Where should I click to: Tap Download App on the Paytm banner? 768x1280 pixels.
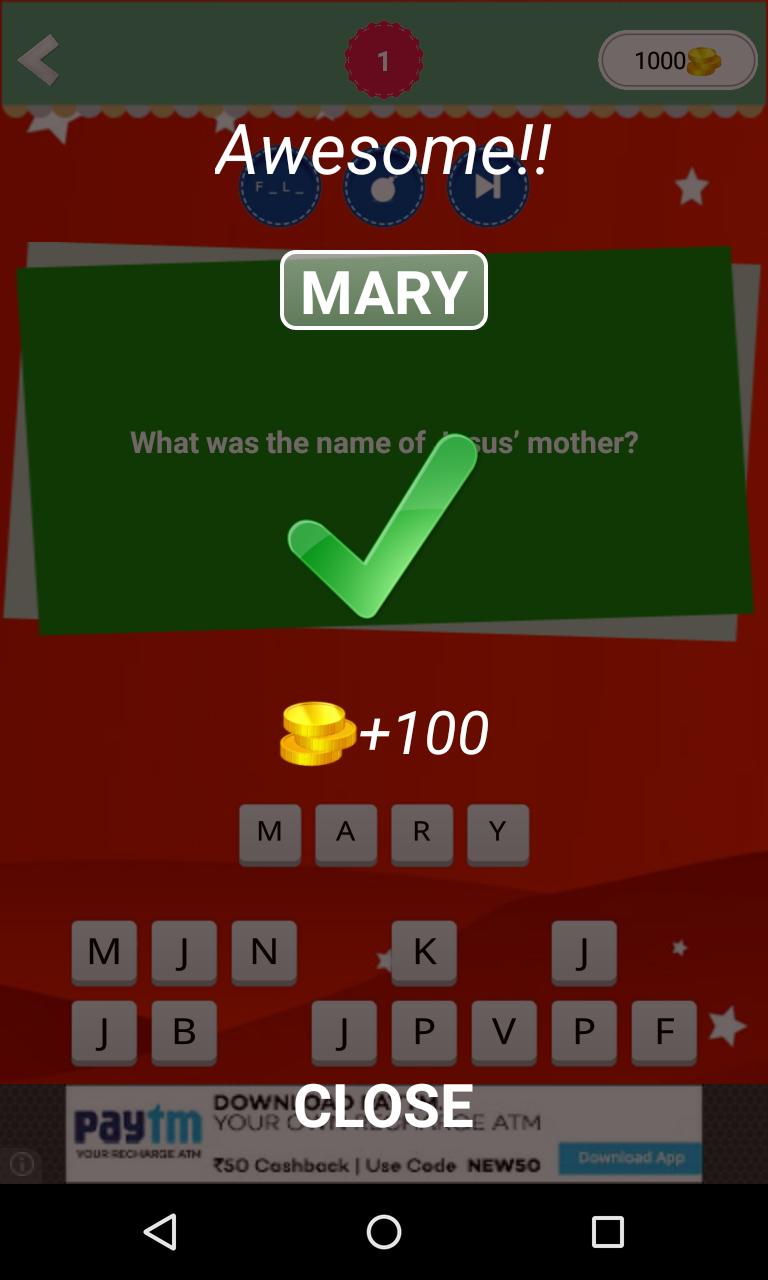click(x=629, y=1157)
